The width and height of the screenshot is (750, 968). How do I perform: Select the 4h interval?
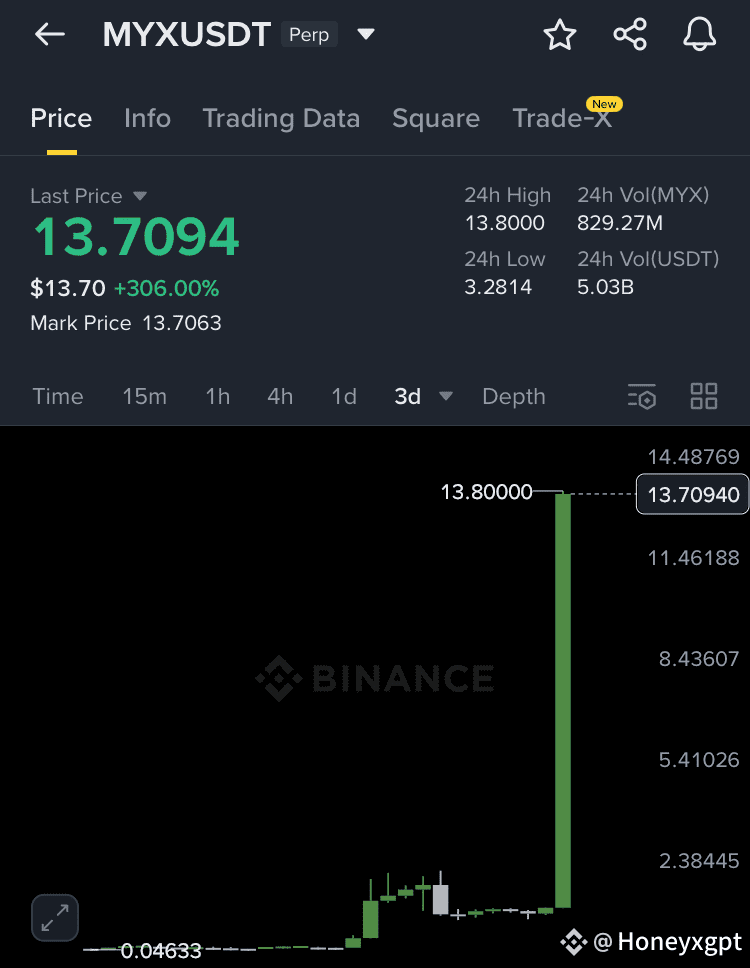click(x=280, y=396)
